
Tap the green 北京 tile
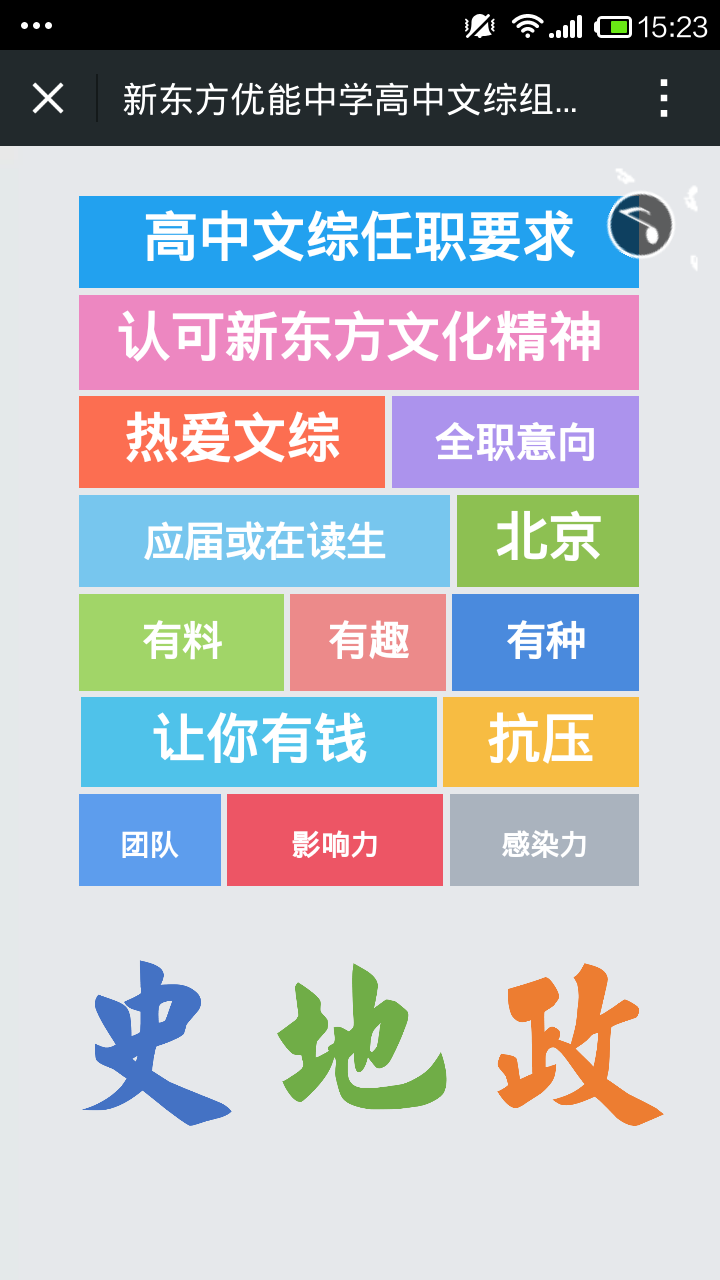click(x=548, y=541)
